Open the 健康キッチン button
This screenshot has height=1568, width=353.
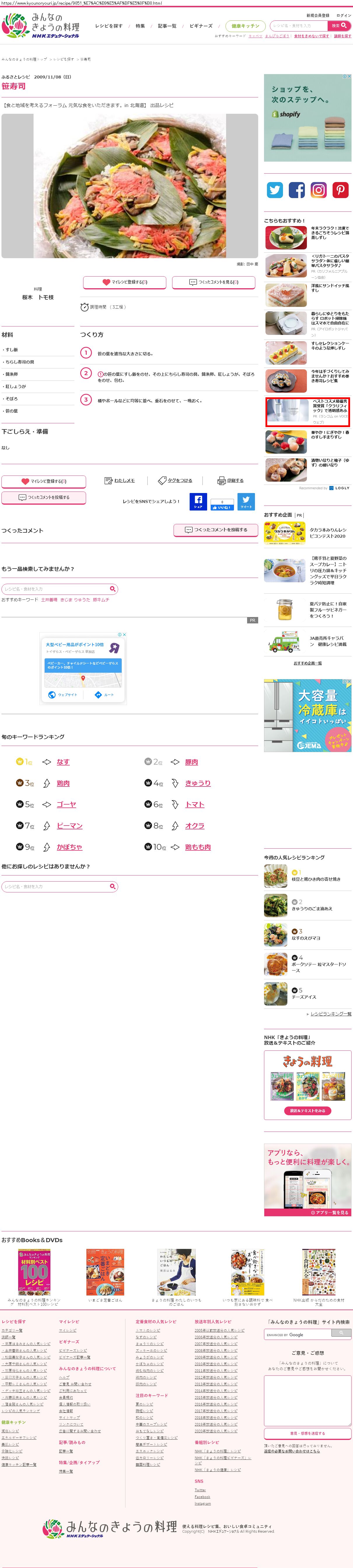245,26
